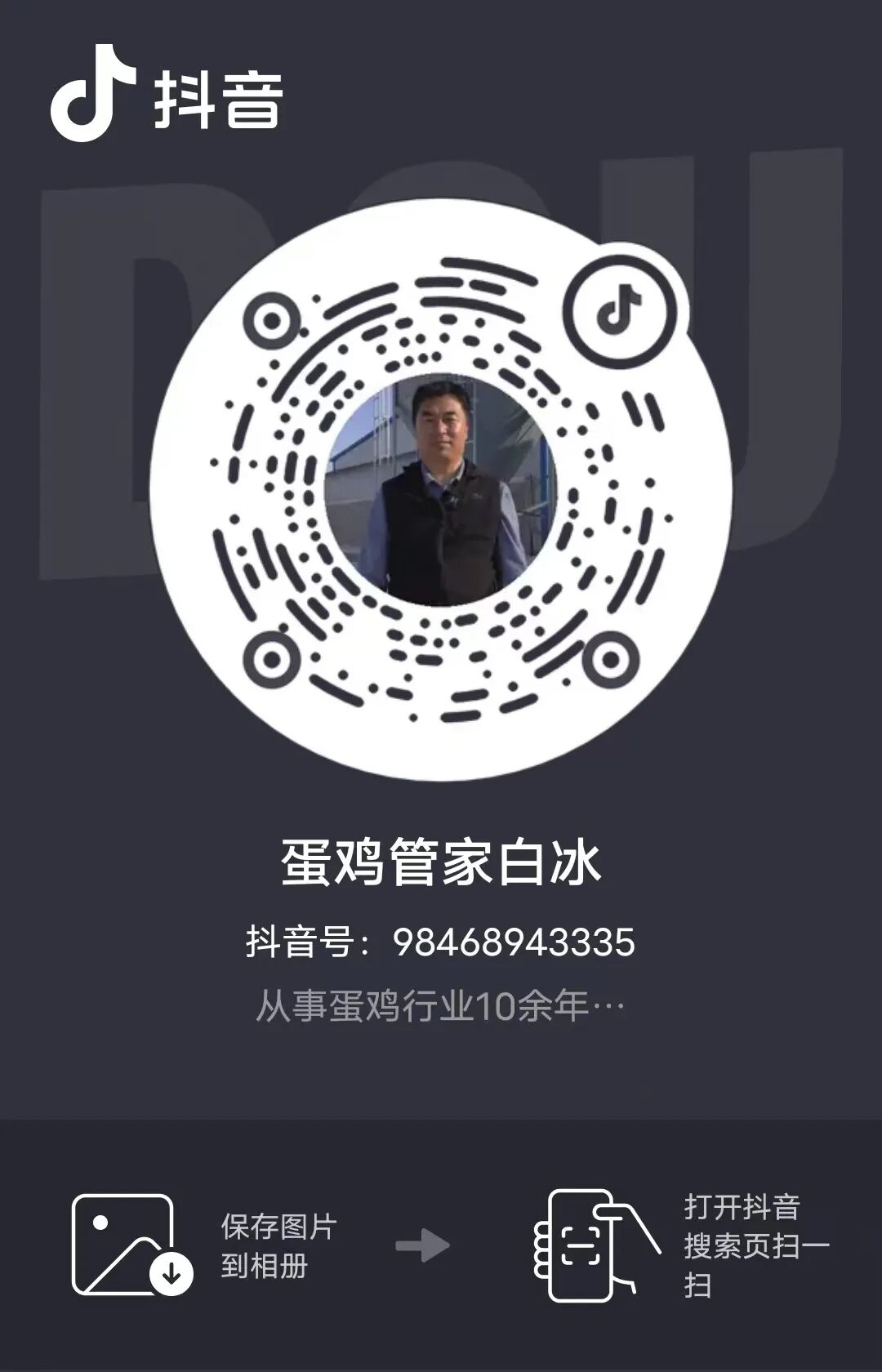Click the ellipsis after the bio text
Screen dimensions: 882x1372
(x=608, y=1007)
